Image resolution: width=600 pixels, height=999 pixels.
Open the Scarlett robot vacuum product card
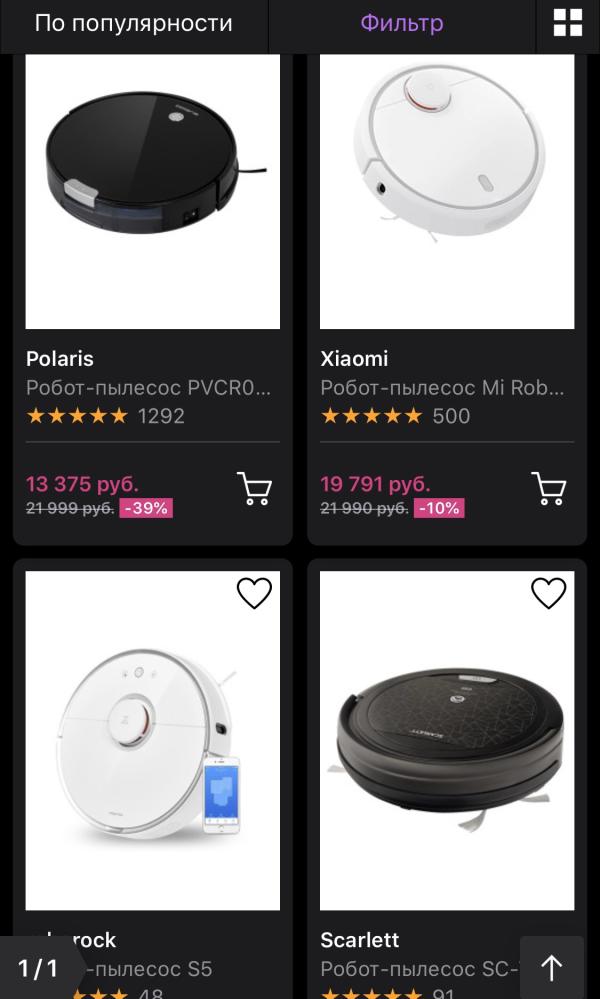pyautogui.click(x=447, y=740)
